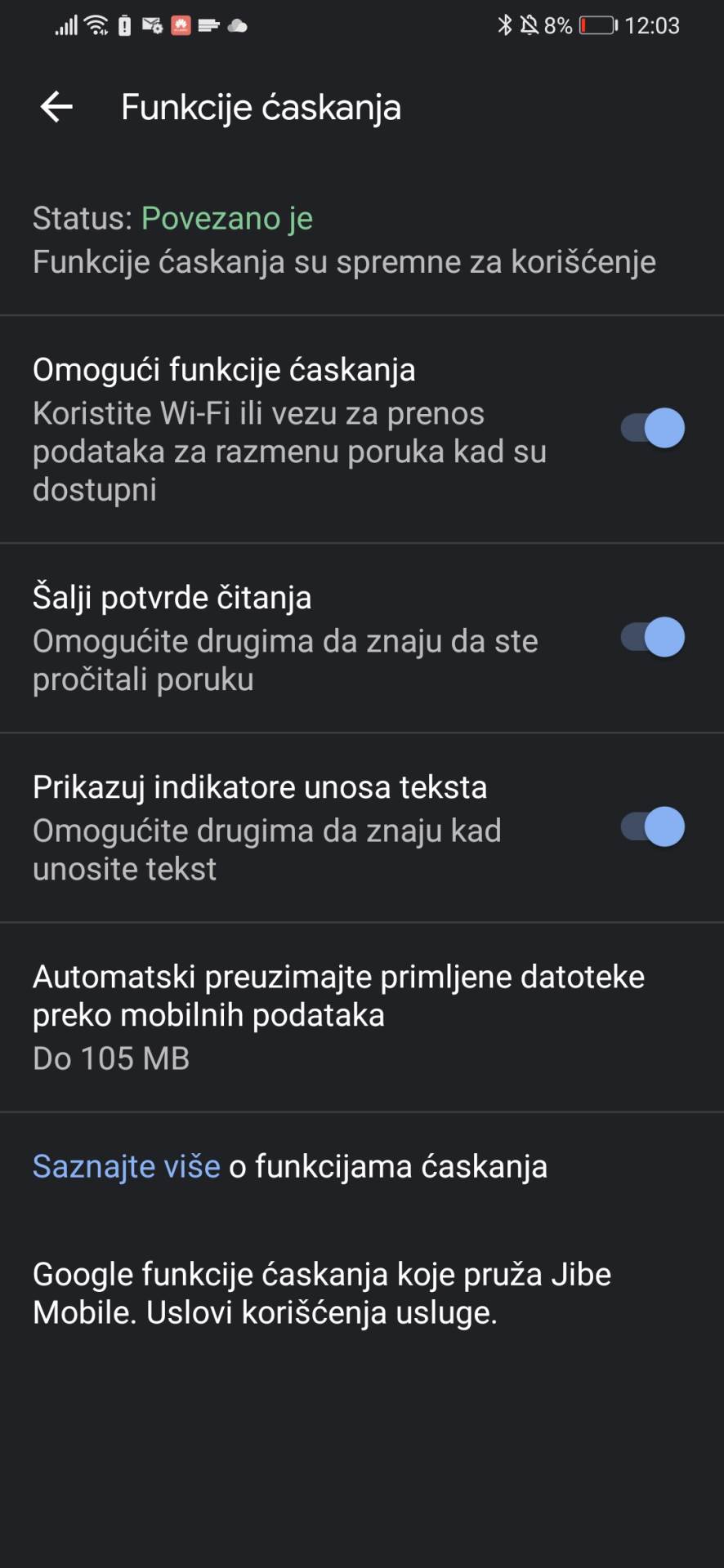This screenshot has width=724, height=1568.
Task: Open the Wi-Fi status icon in status bar
Action: click(x=96, y=24)
